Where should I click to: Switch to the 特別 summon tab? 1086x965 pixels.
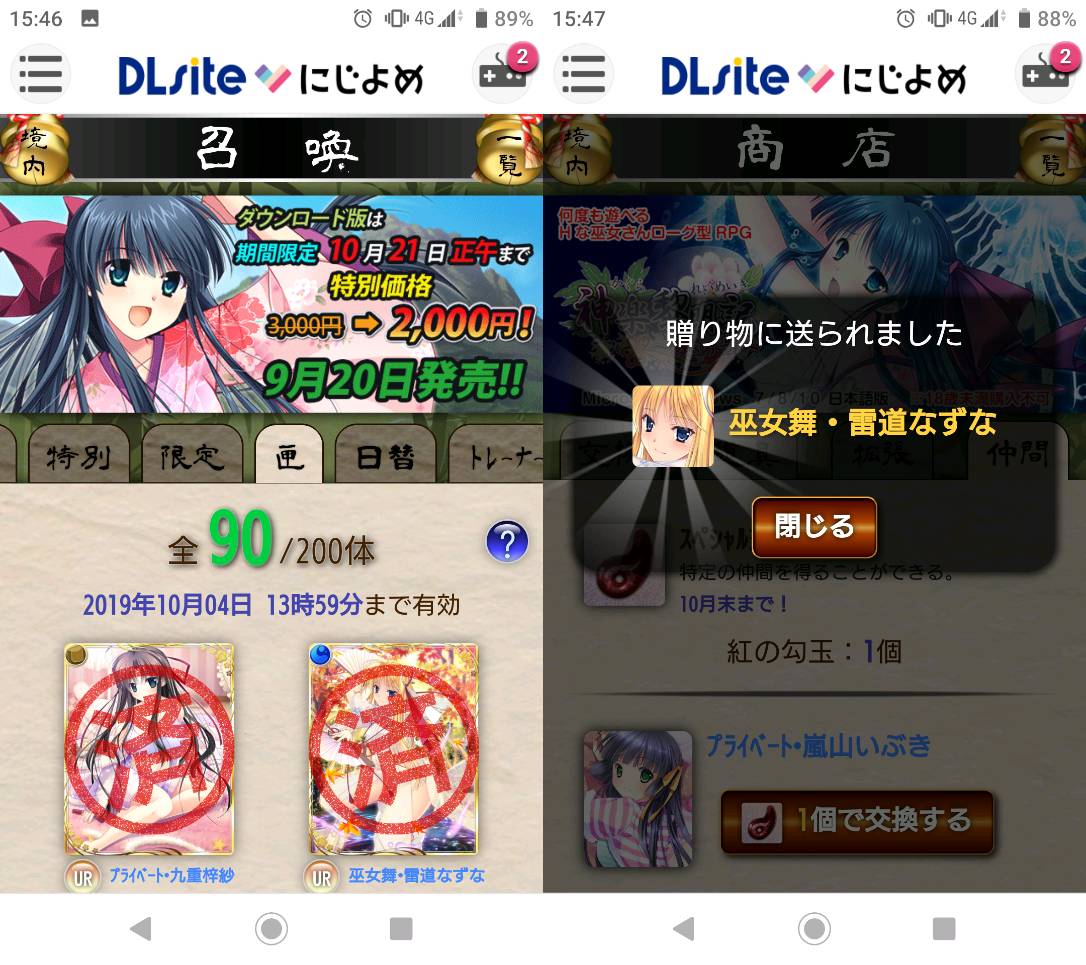click(x=77, y=458)
